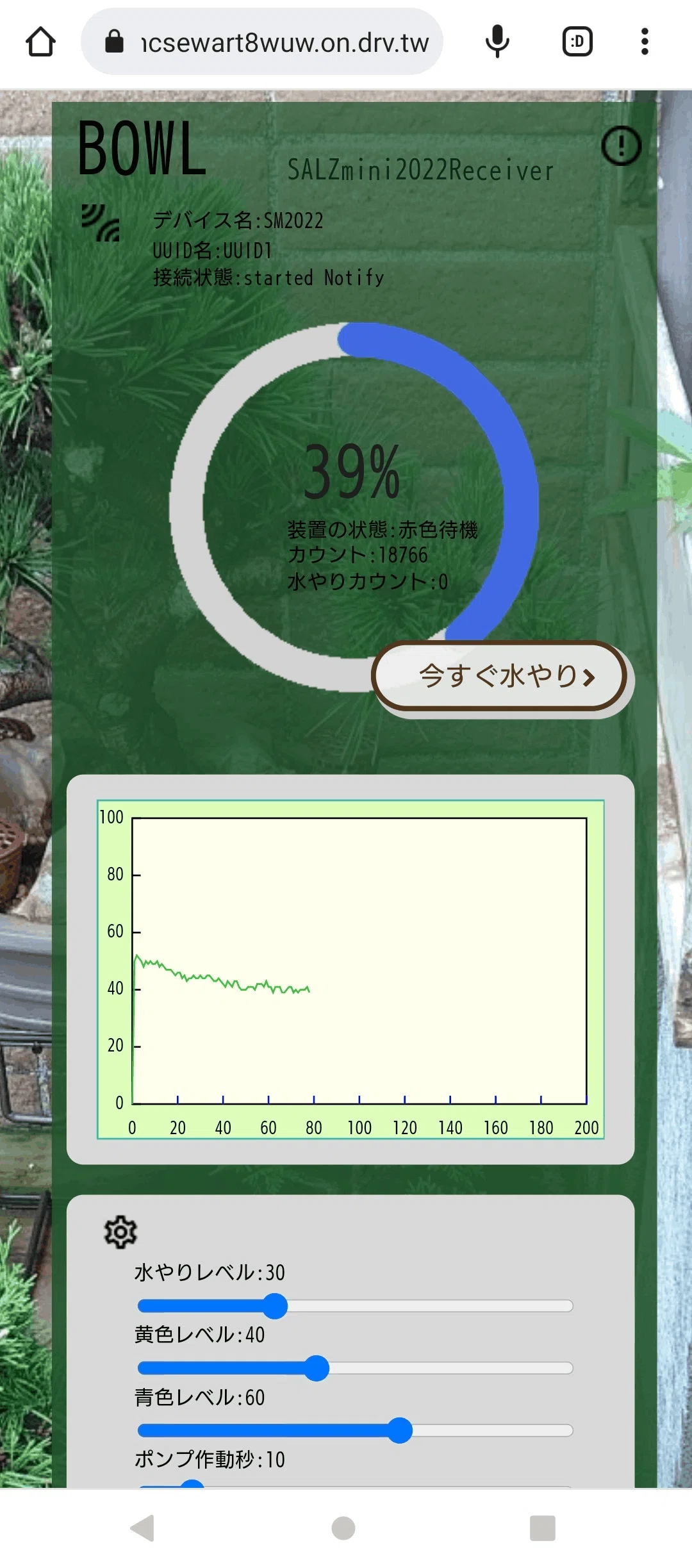The width and height of the screenshot is (692, 1568).
Task: Open recent apps from navigation bar
Action: click(542, 1528)
